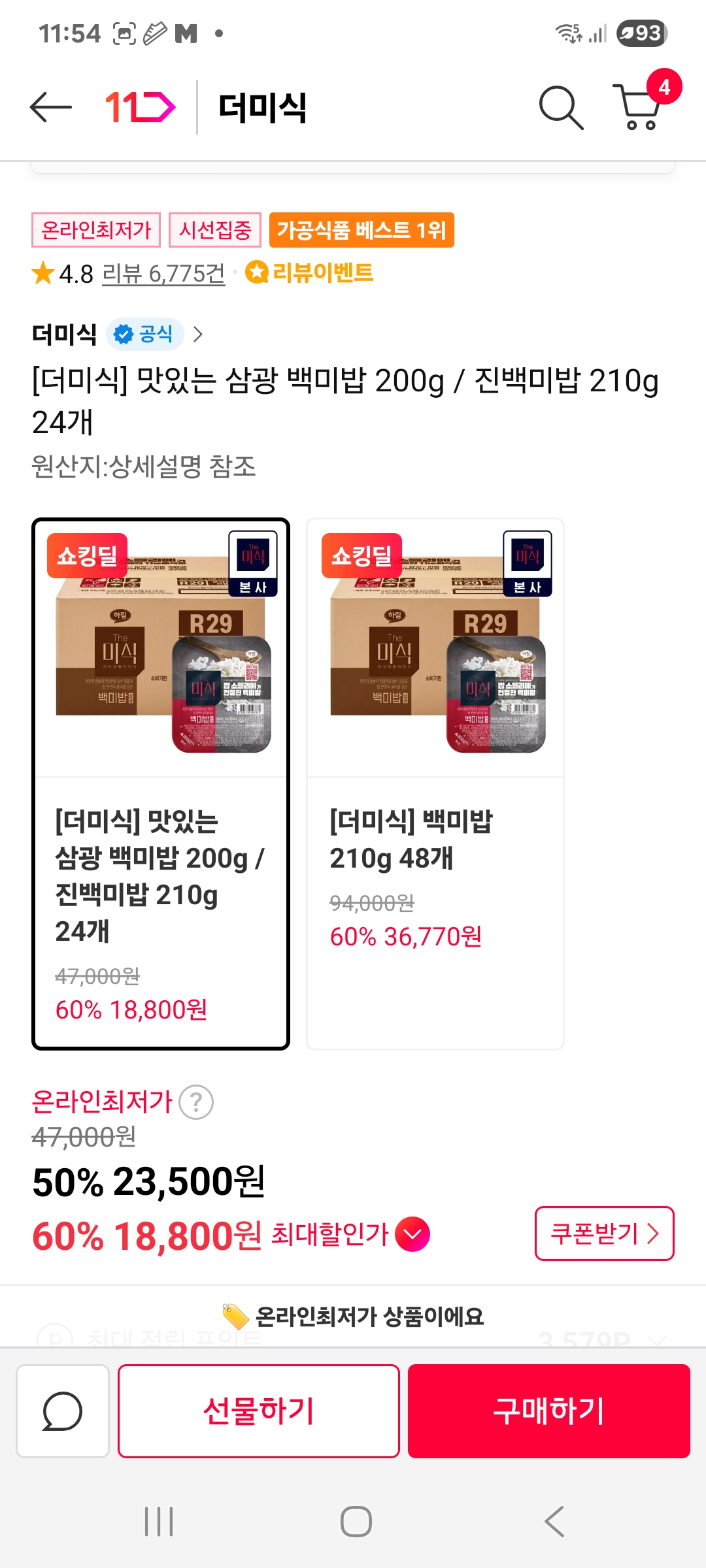This screenshot has width=706, height=1568.
Task: Tap 선물하기 to send as gift
Action: click(259, 1411)
